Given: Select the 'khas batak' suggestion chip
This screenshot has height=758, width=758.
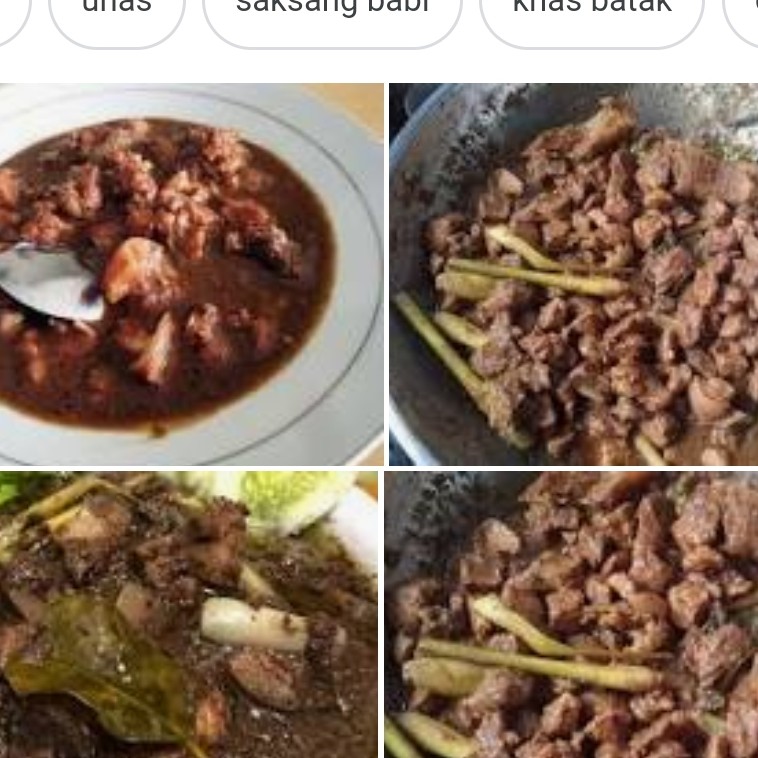Looking at the screenshot, I should pos(592,12).
